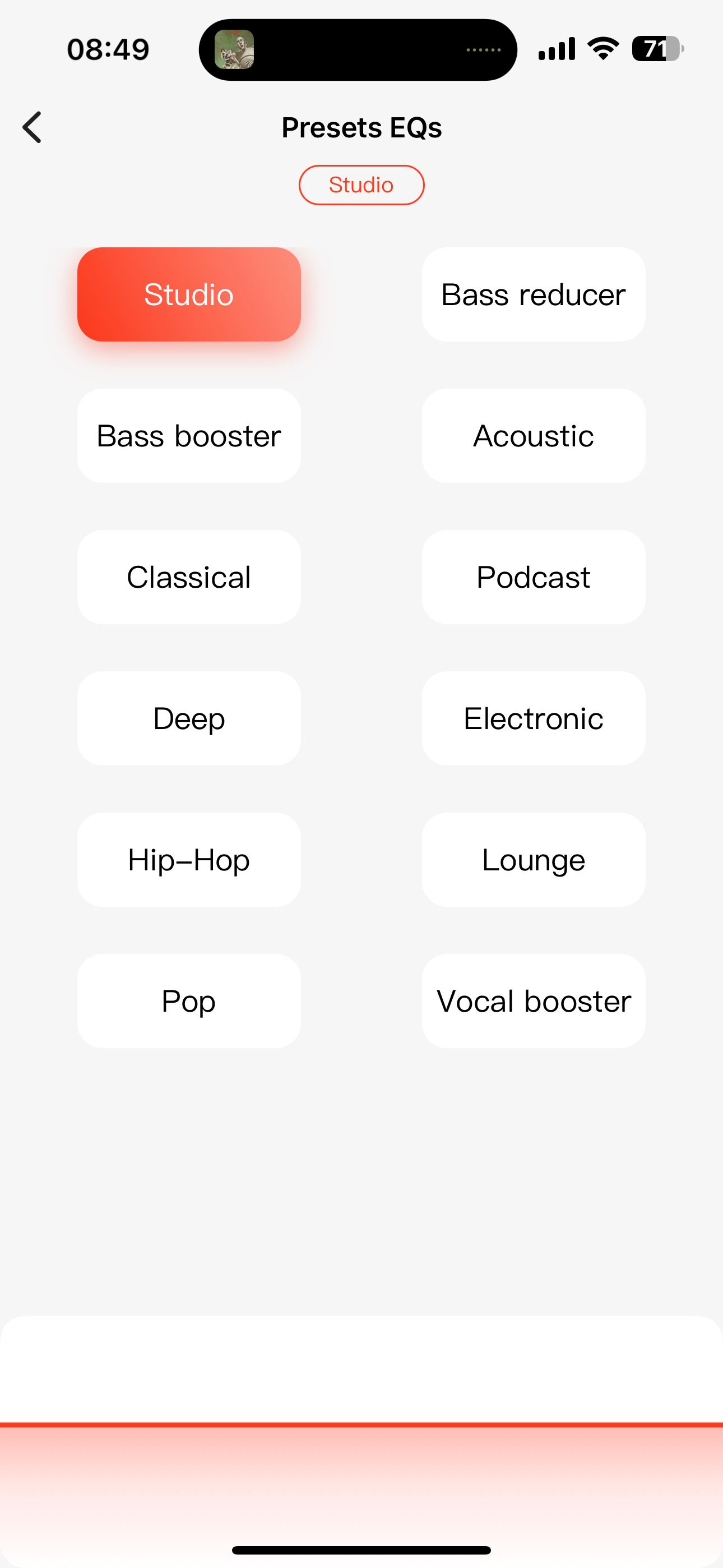Tap the Presets EQs title text
The height and width of the screenshot is (1568, 723).
[361, 127]
